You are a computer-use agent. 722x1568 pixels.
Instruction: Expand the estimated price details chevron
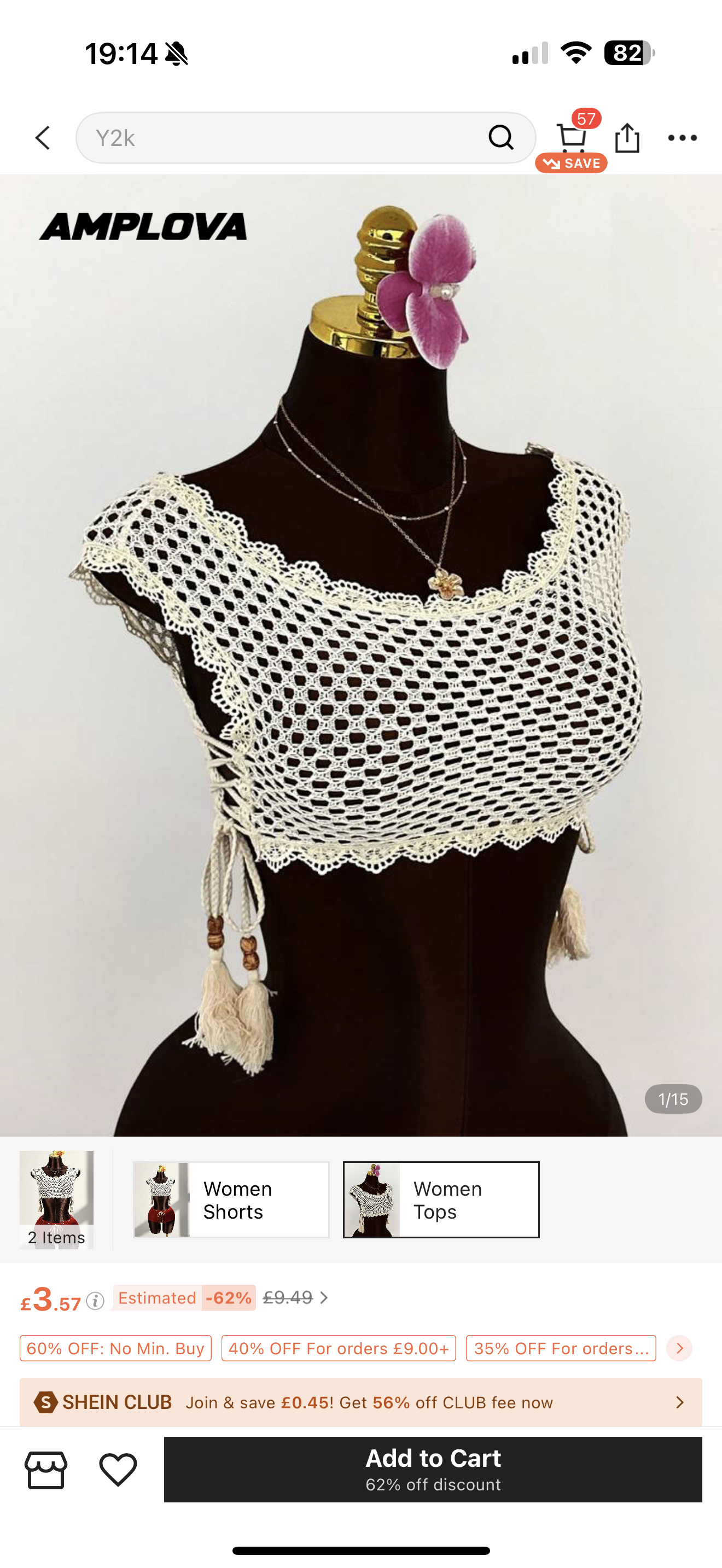click(x=324, y=1298)
